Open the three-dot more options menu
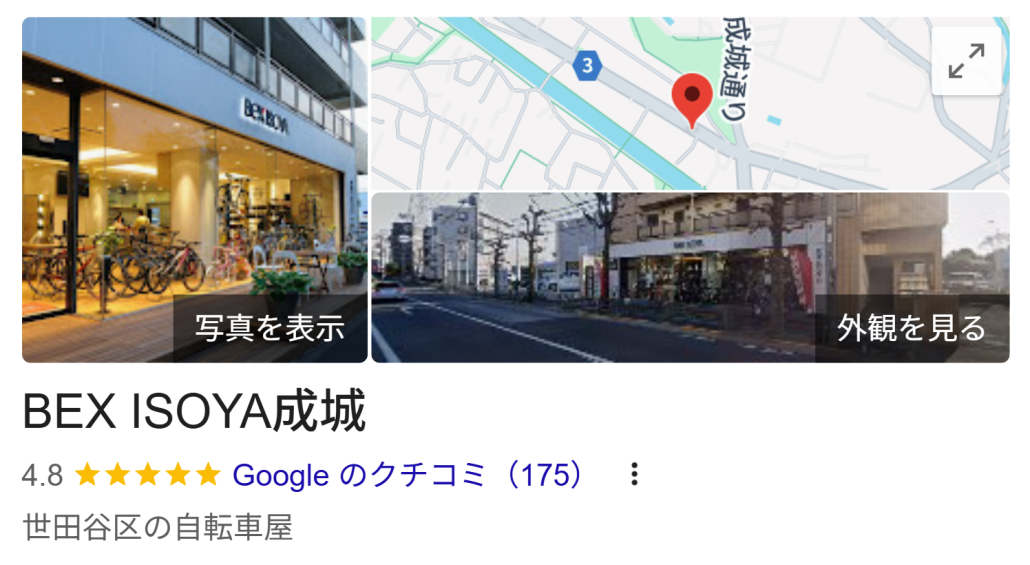The height and width of the screenshot is (565, 1030). point(634,475)
